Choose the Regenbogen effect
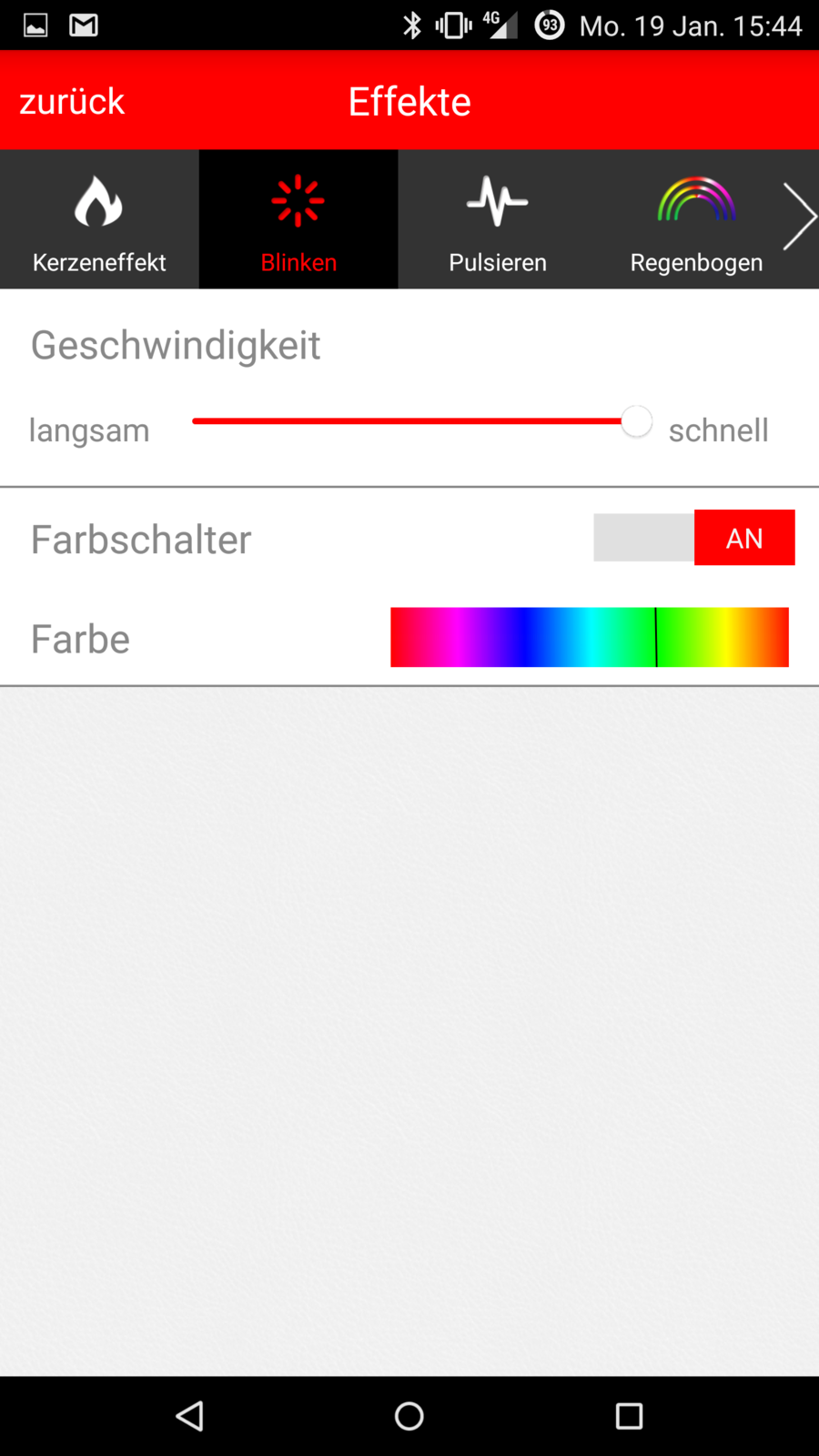The height and width of the screenshot is (1456, 819). tap(696, 220)
